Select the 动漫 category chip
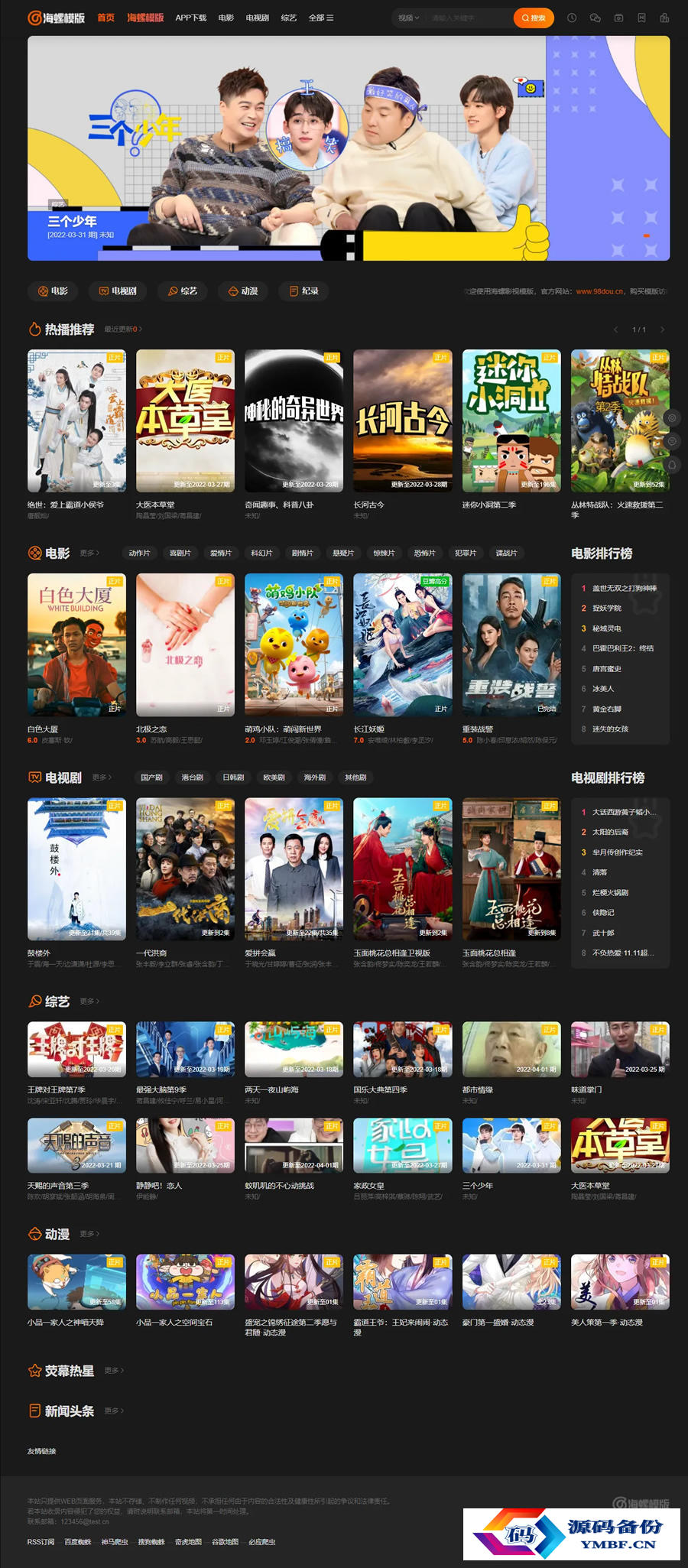The width and height of the screenshot is (688, 1568). tap(243, 291)
